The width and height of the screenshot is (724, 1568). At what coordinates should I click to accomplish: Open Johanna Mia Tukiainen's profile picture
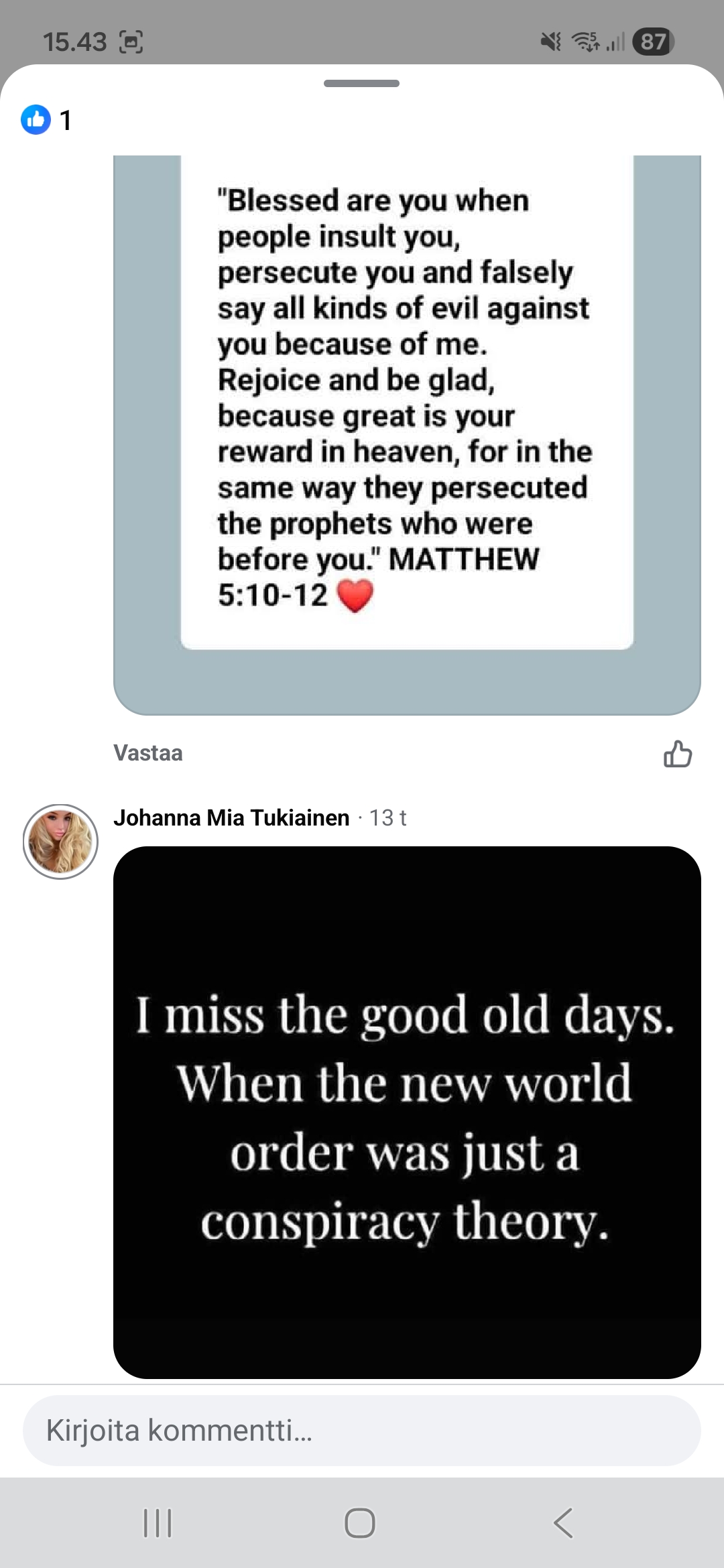click(x=60, y=842)
